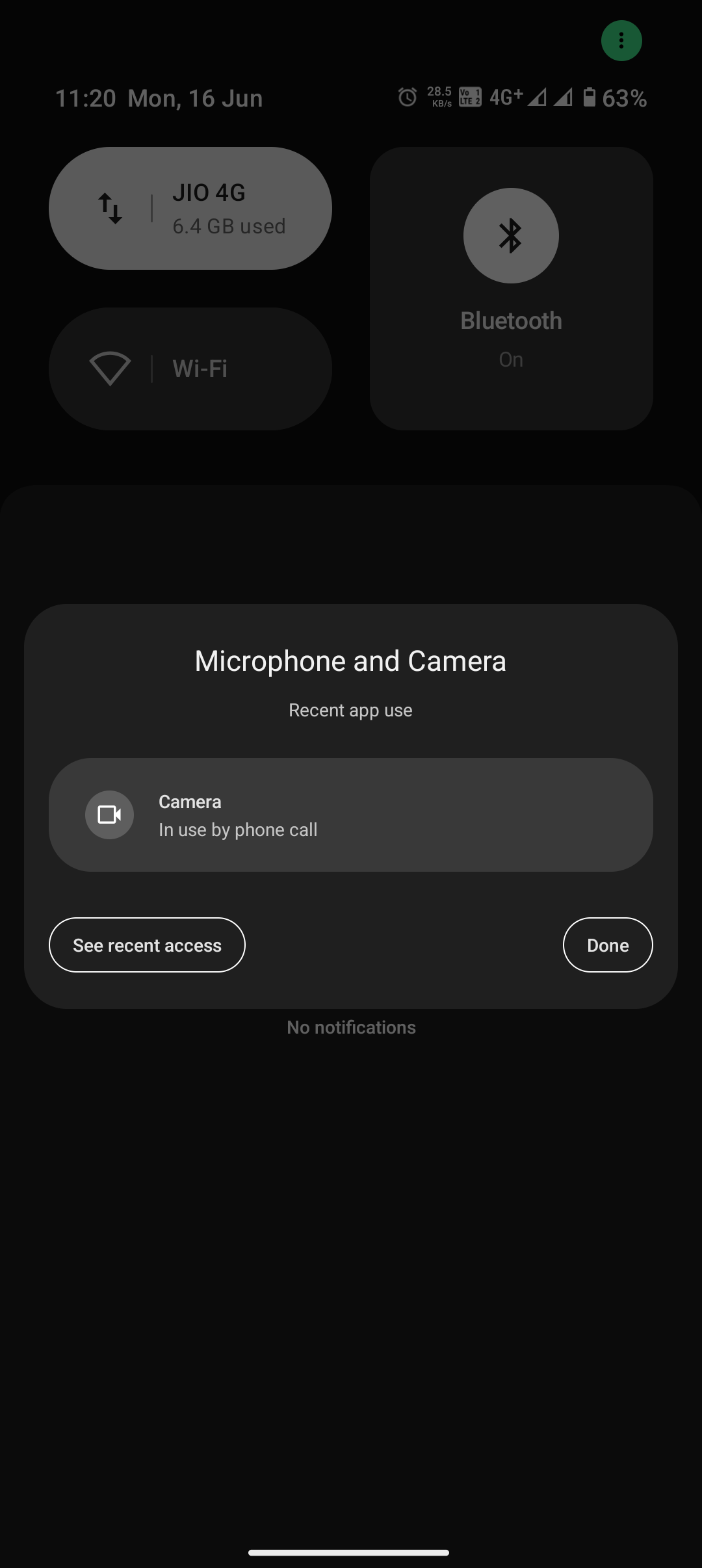This screenshot has width=702, height=1568.
Task: Toggle the JIO 4G mobile data tile
Action: tap(190, 208)
